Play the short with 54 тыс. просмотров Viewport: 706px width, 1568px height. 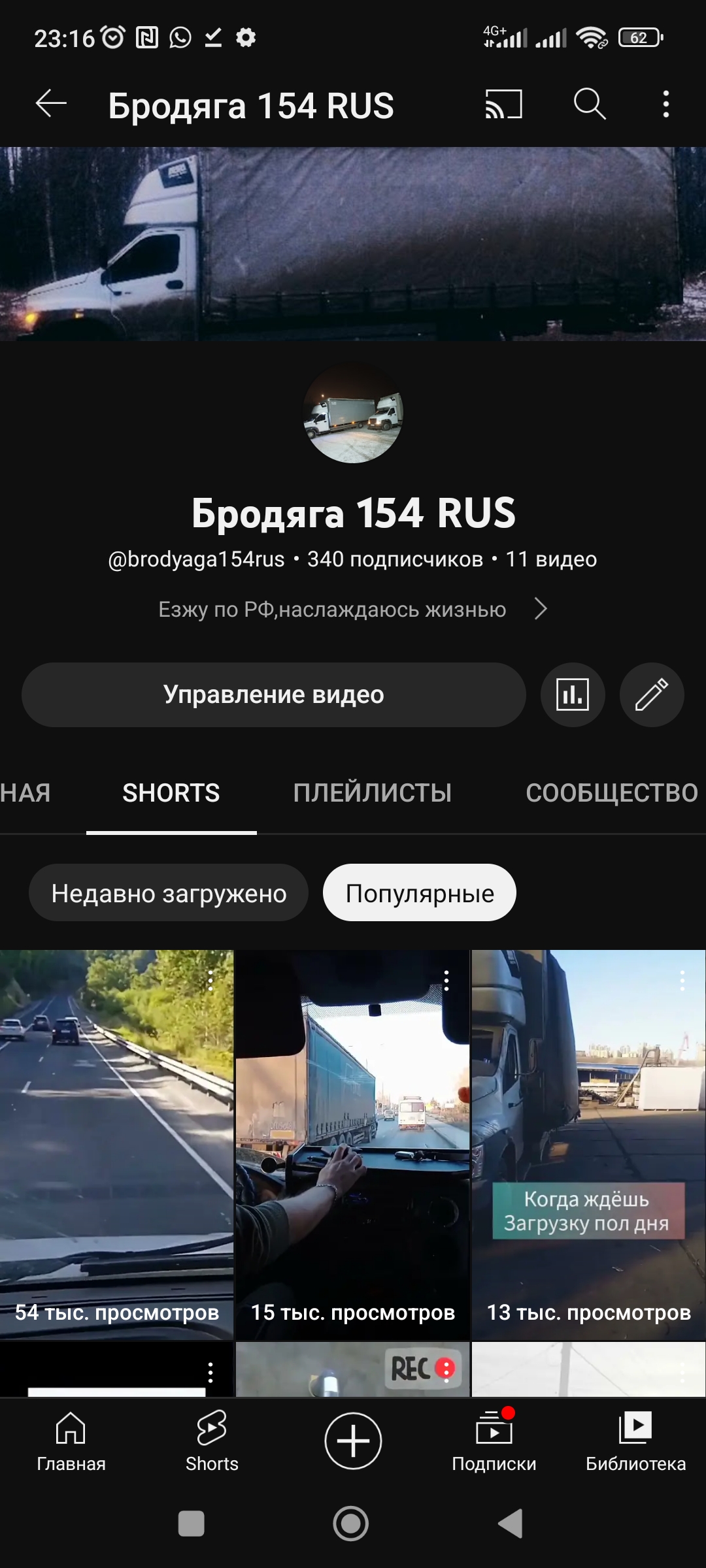pos(116,1143)
